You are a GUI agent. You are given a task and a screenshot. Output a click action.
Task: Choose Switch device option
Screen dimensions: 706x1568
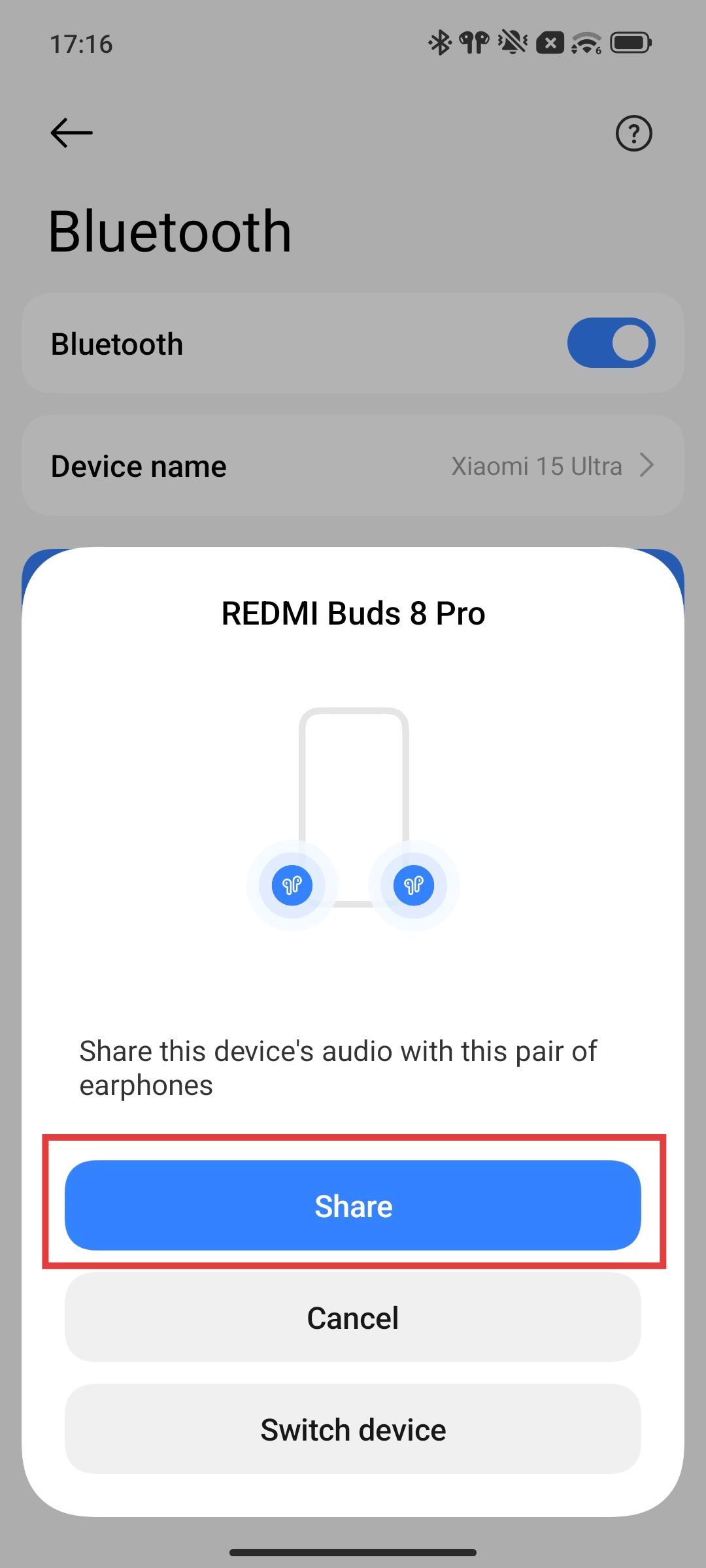352,1429
